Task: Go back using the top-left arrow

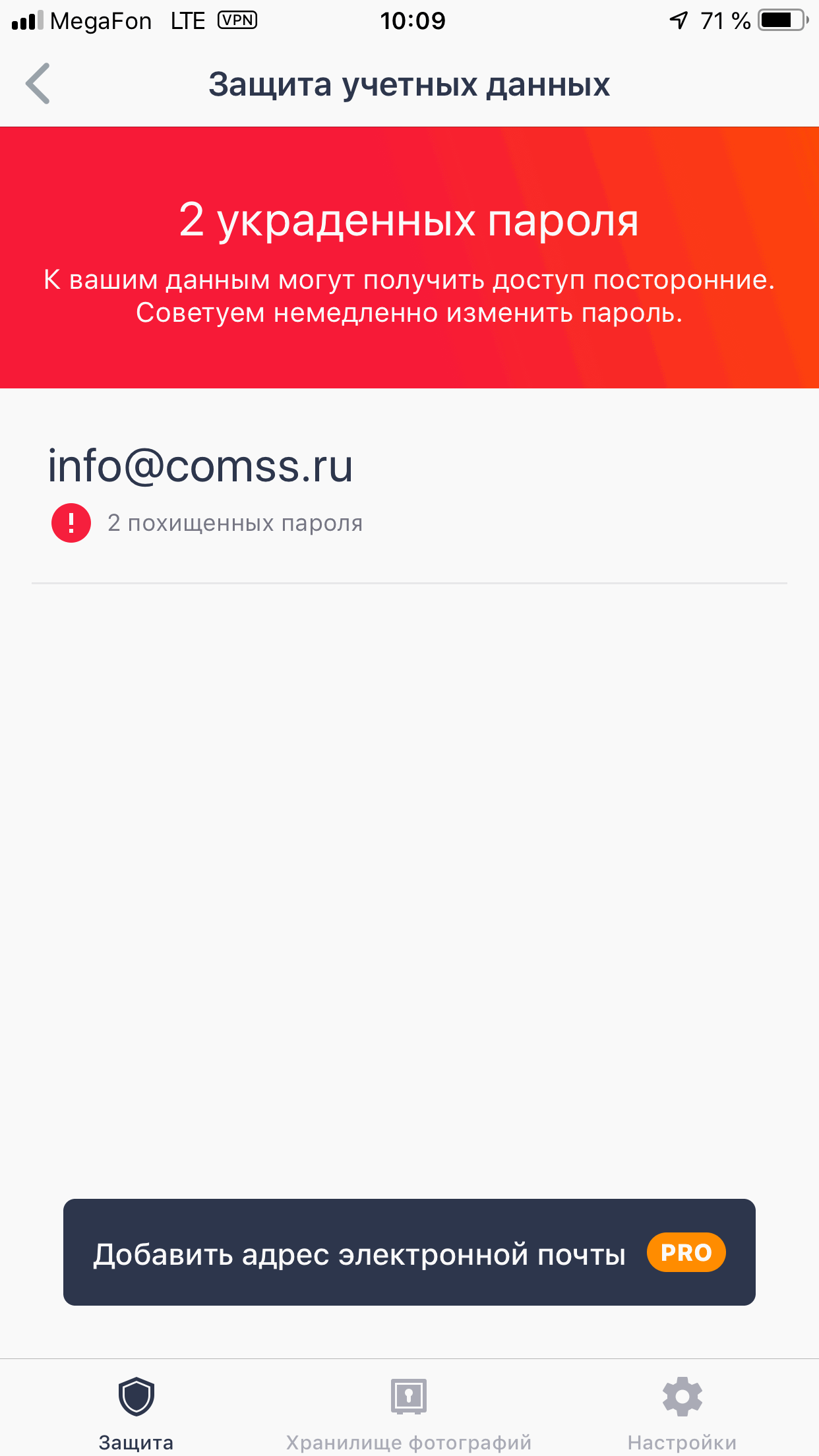Action: [38, 84]
